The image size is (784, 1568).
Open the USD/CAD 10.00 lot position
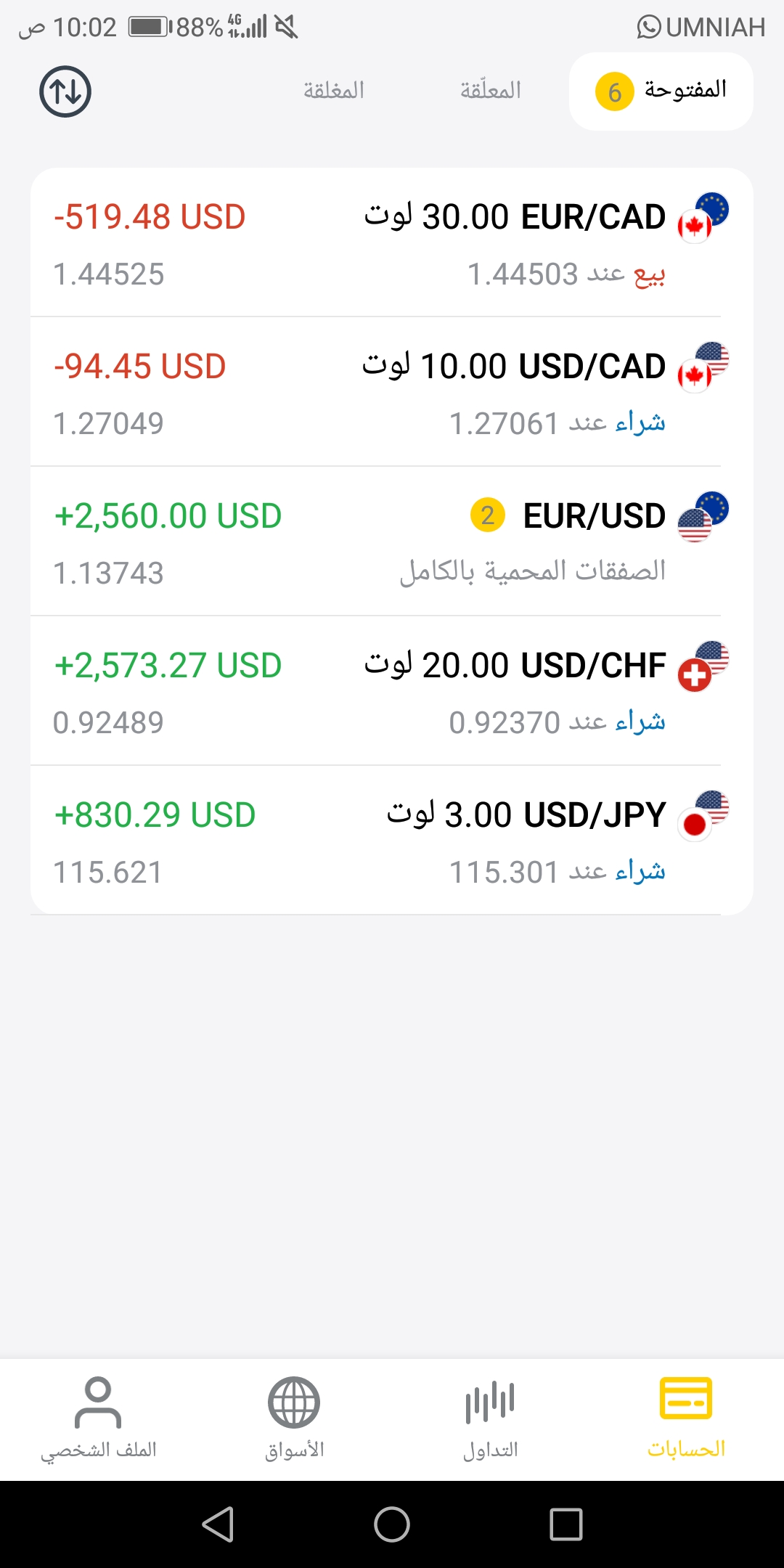coord(392,392)
